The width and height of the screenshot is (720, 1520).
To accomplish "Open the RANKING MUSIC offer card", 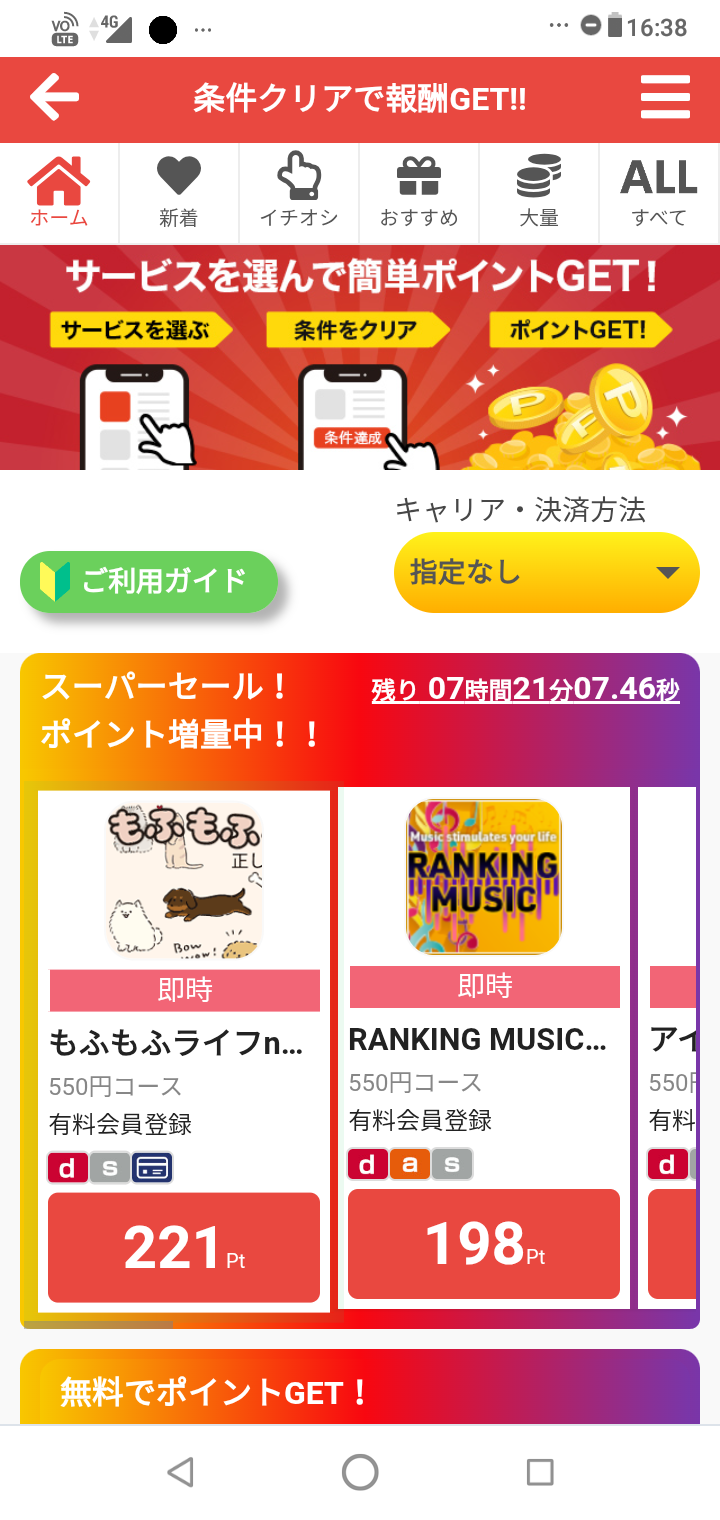I will point(484,1000).
